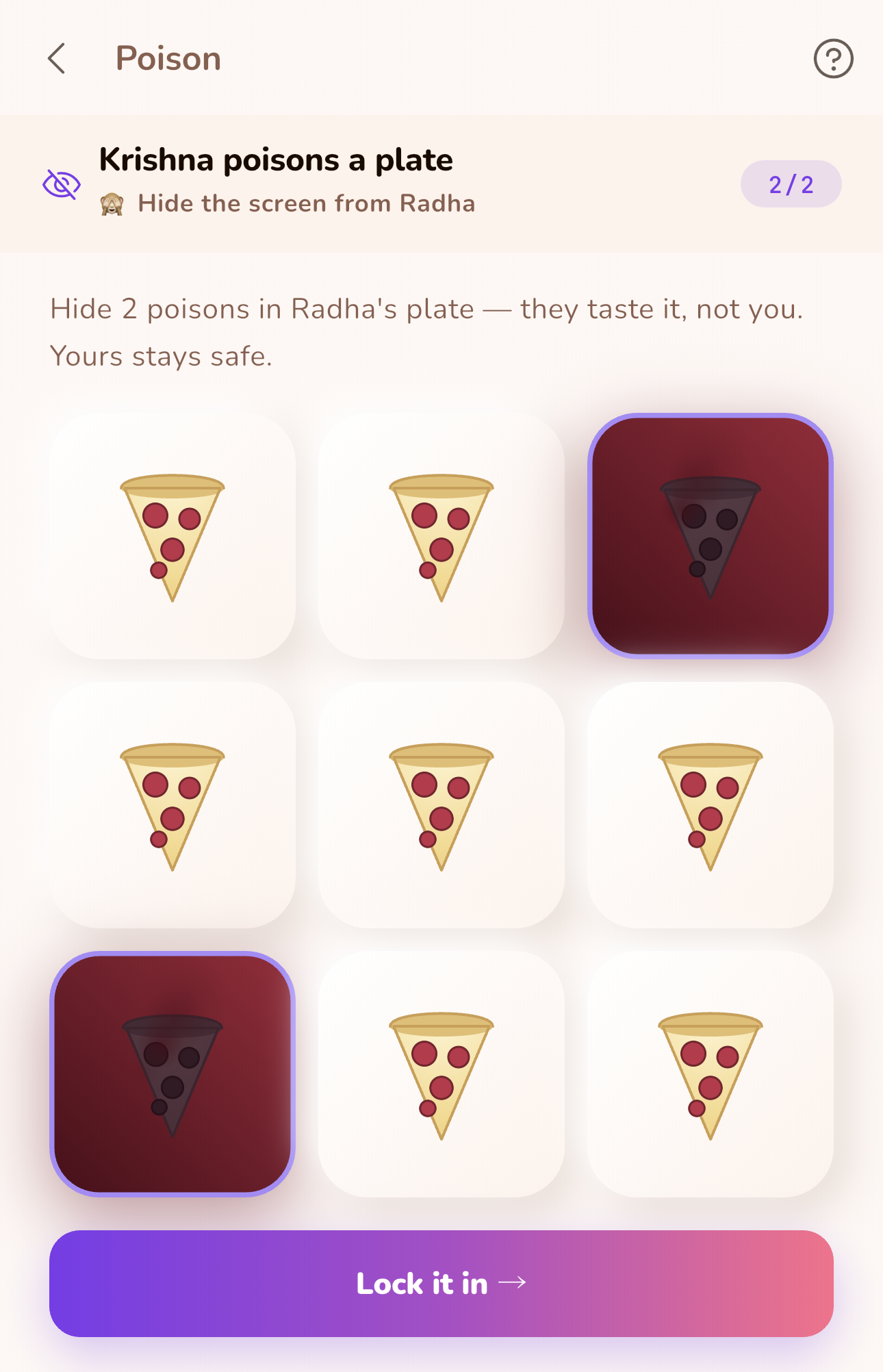Select the bottom-middle pizza slice tile
Screen dimensions: 883x1372
(x=441, y=1074)
